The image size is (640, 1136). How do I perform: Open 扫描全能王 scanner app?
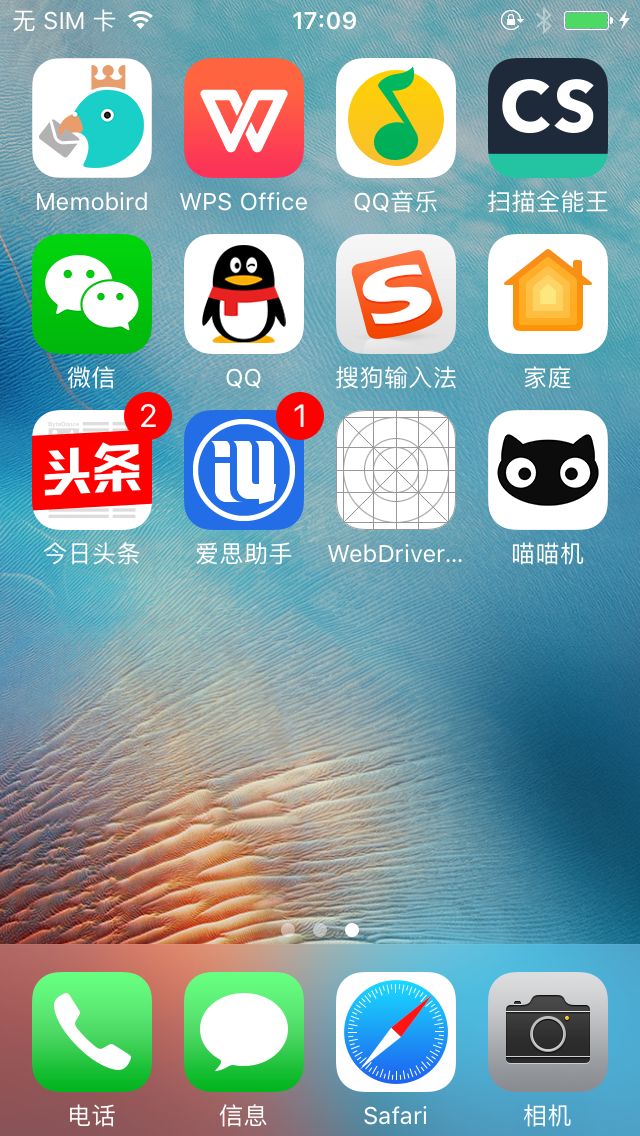(548, 118)
